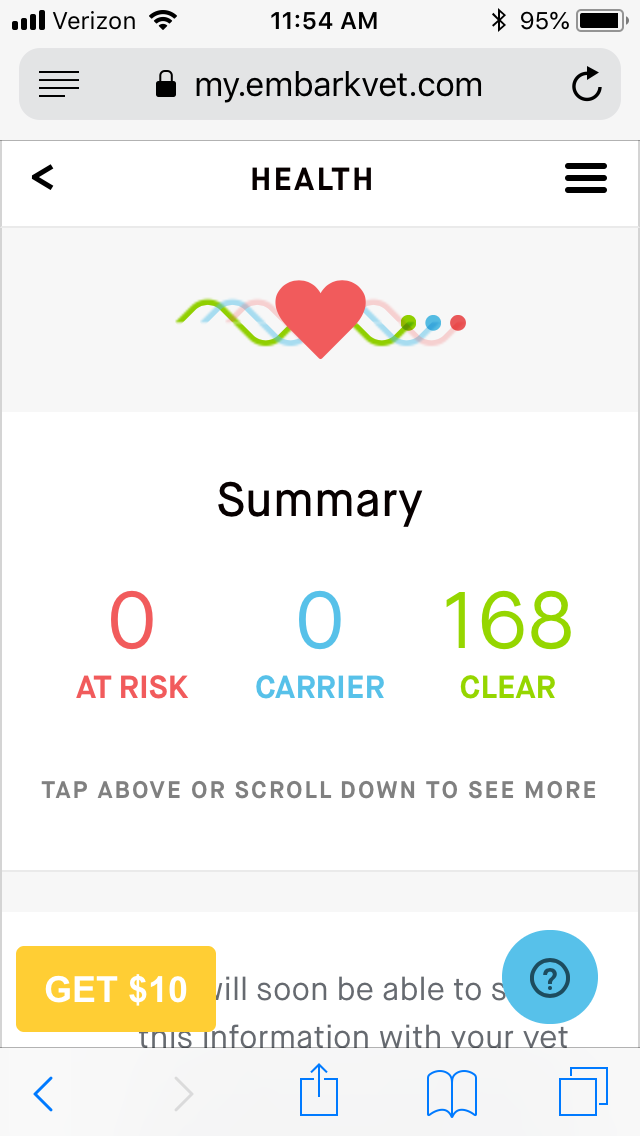The width and height of the screenshot is (640, 1136).
Task: Go back from the Health page
Action: coord(42,178)
